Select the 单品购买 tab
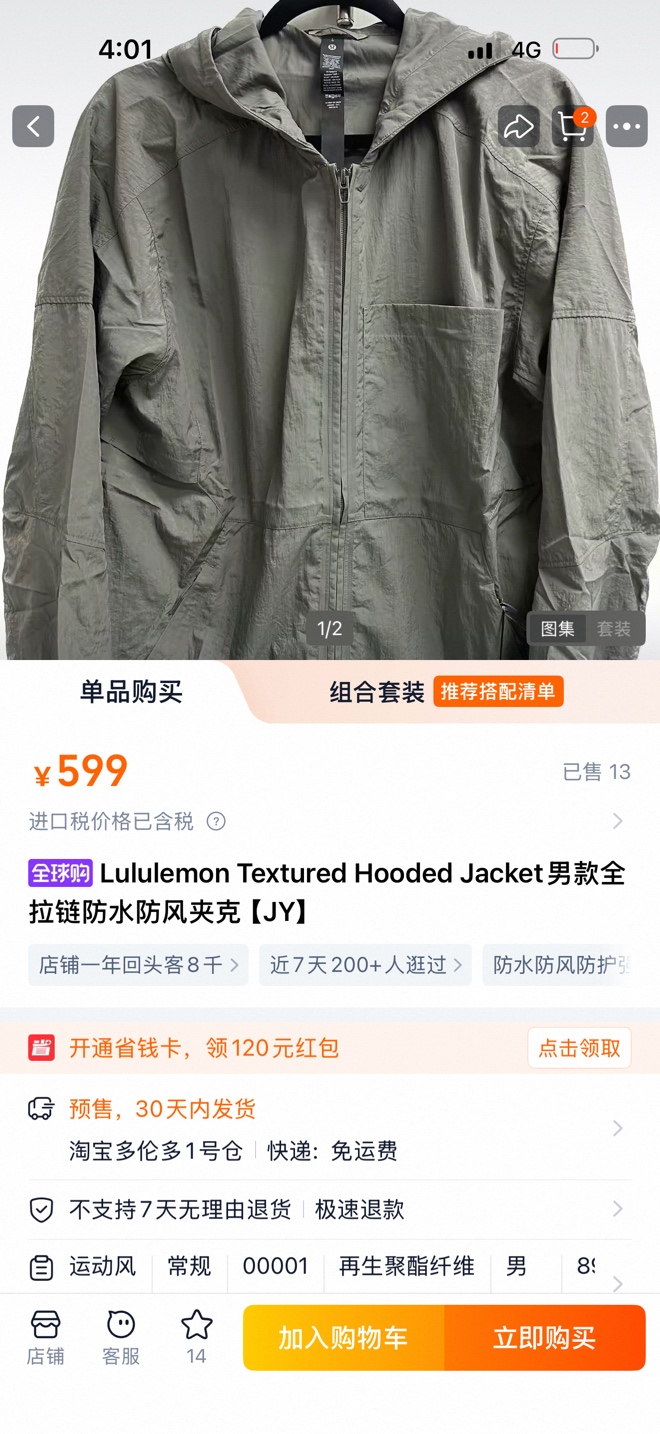This screenshot has height=1434, width=660. 131,692
